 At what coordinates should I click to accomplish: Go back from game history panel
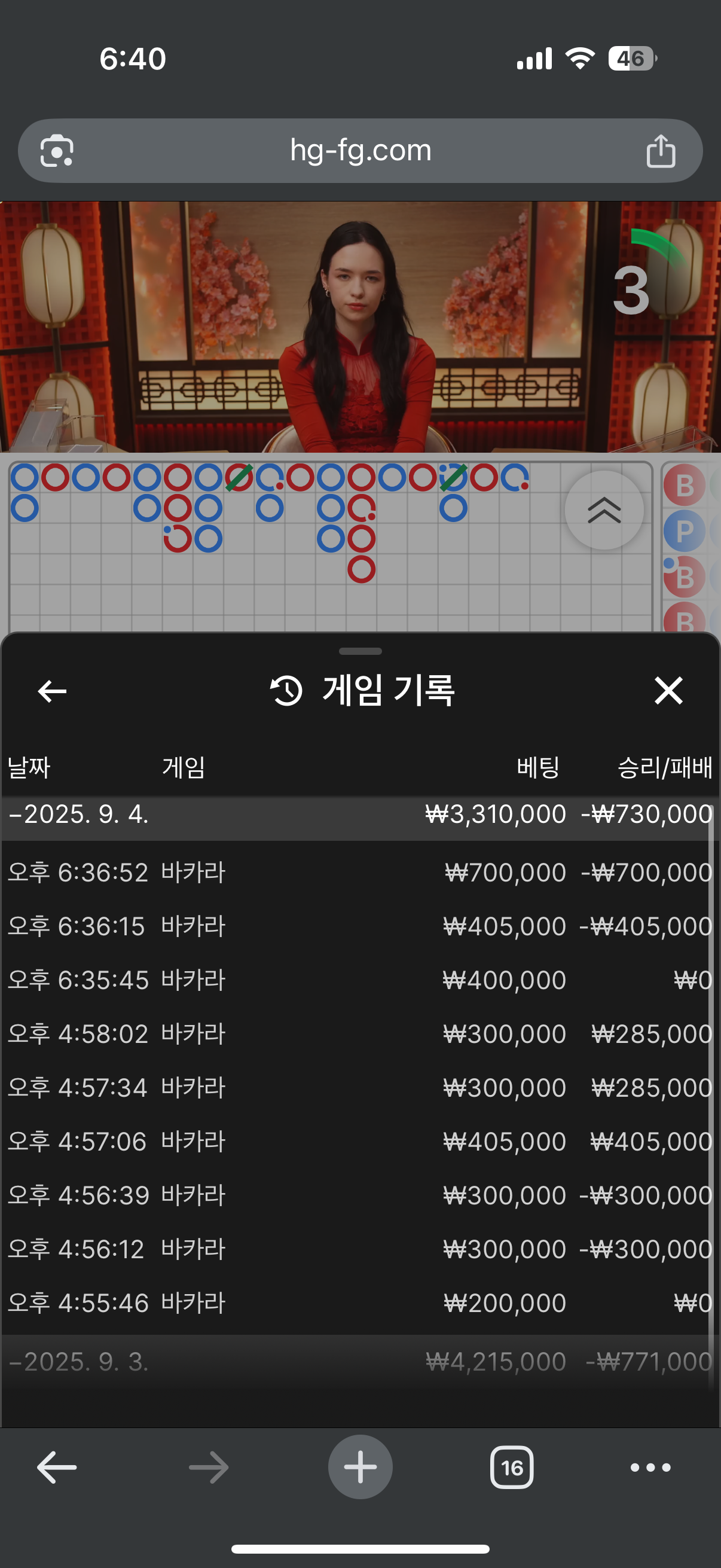[x=53, y=691]
